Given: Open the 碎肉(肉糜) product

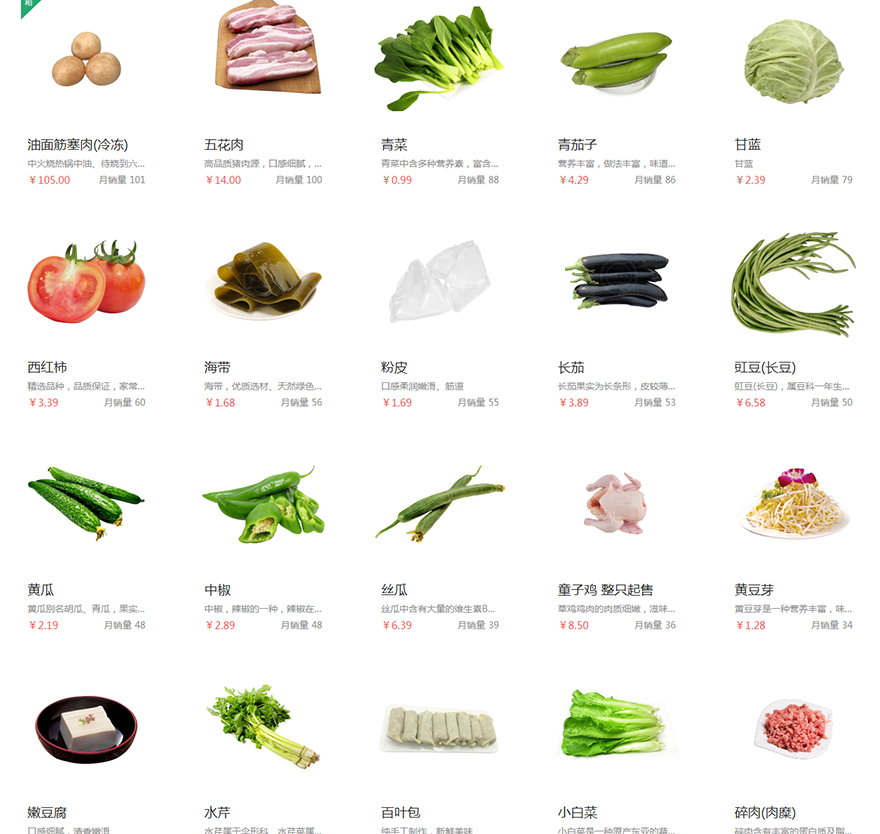Looking at the screenshot, I should [793, 728].
